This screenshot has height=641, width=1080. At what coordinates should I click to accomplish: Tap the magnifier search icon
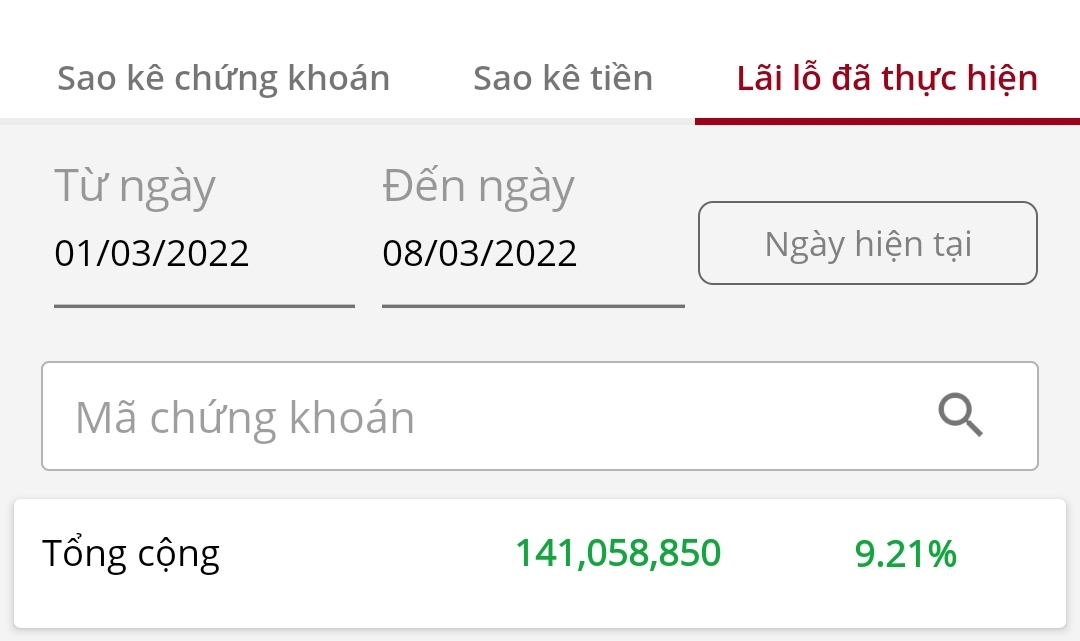pyautogui.click(x=960, y=416)
